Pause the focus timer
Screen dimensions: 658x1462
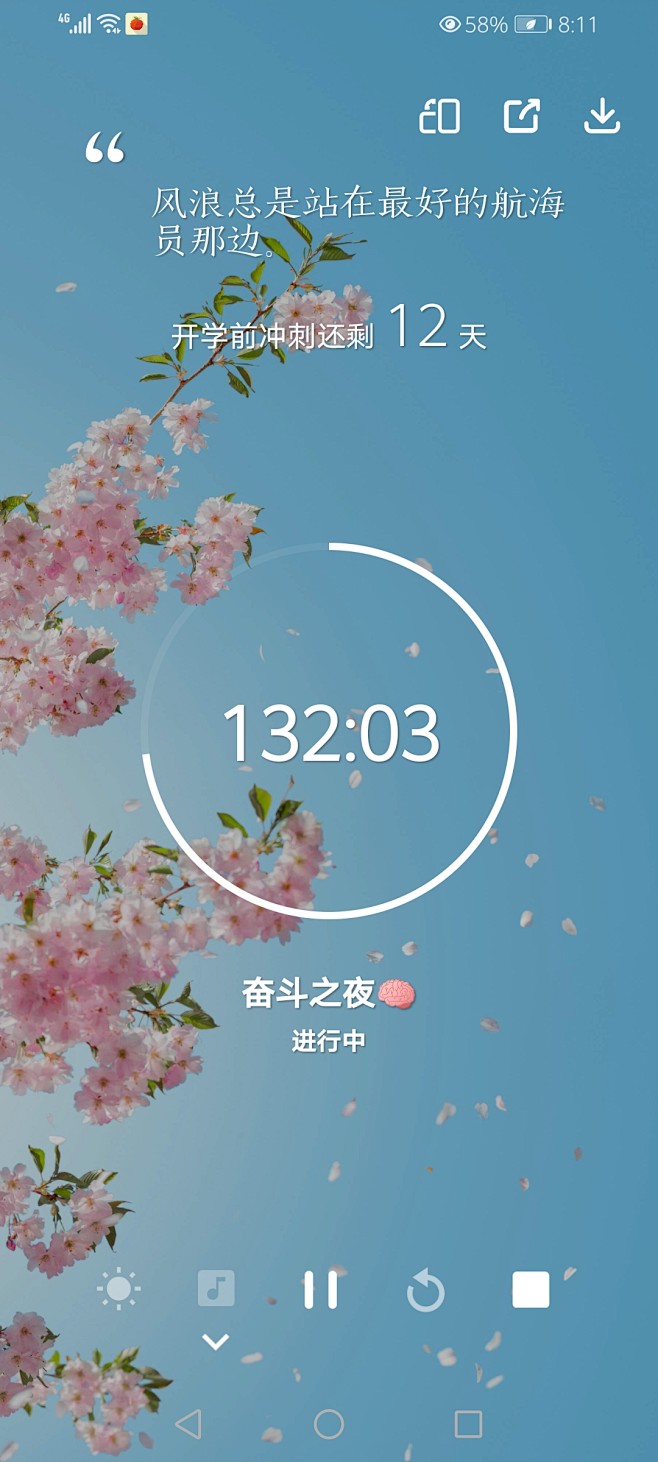pos(321,1290)
